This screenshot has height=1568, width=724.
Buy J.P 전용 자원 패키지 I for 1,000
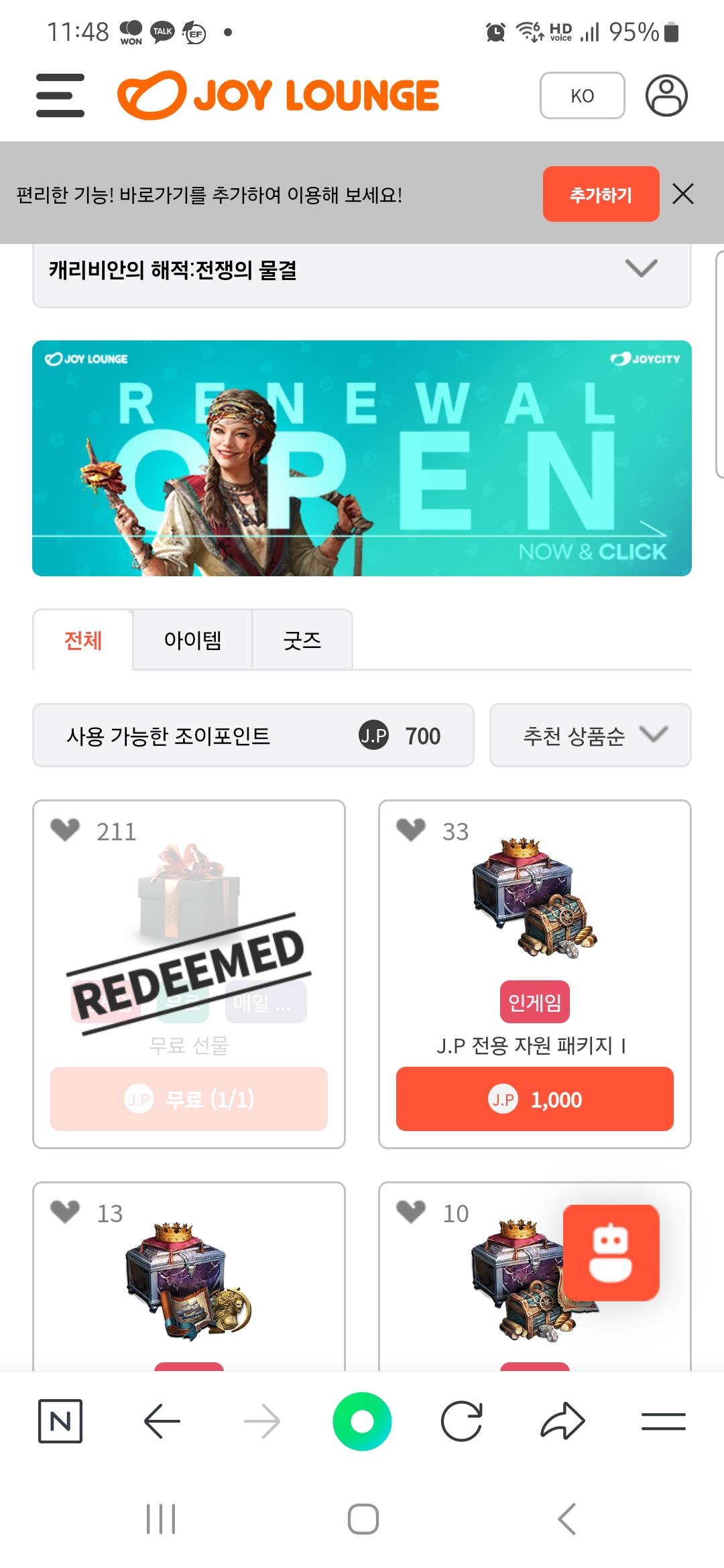click(x=534, y=1099)
